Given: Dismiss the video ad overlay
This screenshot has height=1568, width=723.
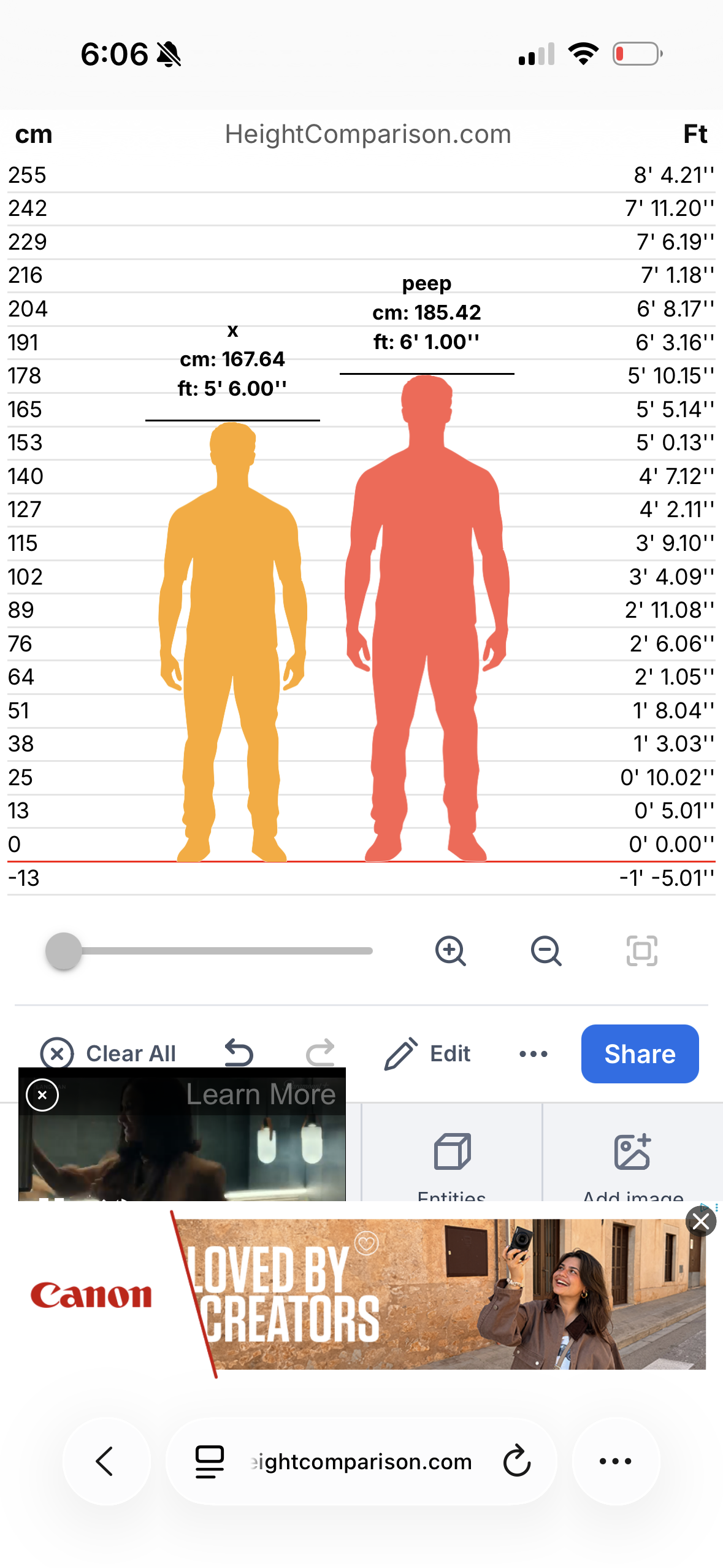Looking at the screenshot, I should pos(42,1095).
